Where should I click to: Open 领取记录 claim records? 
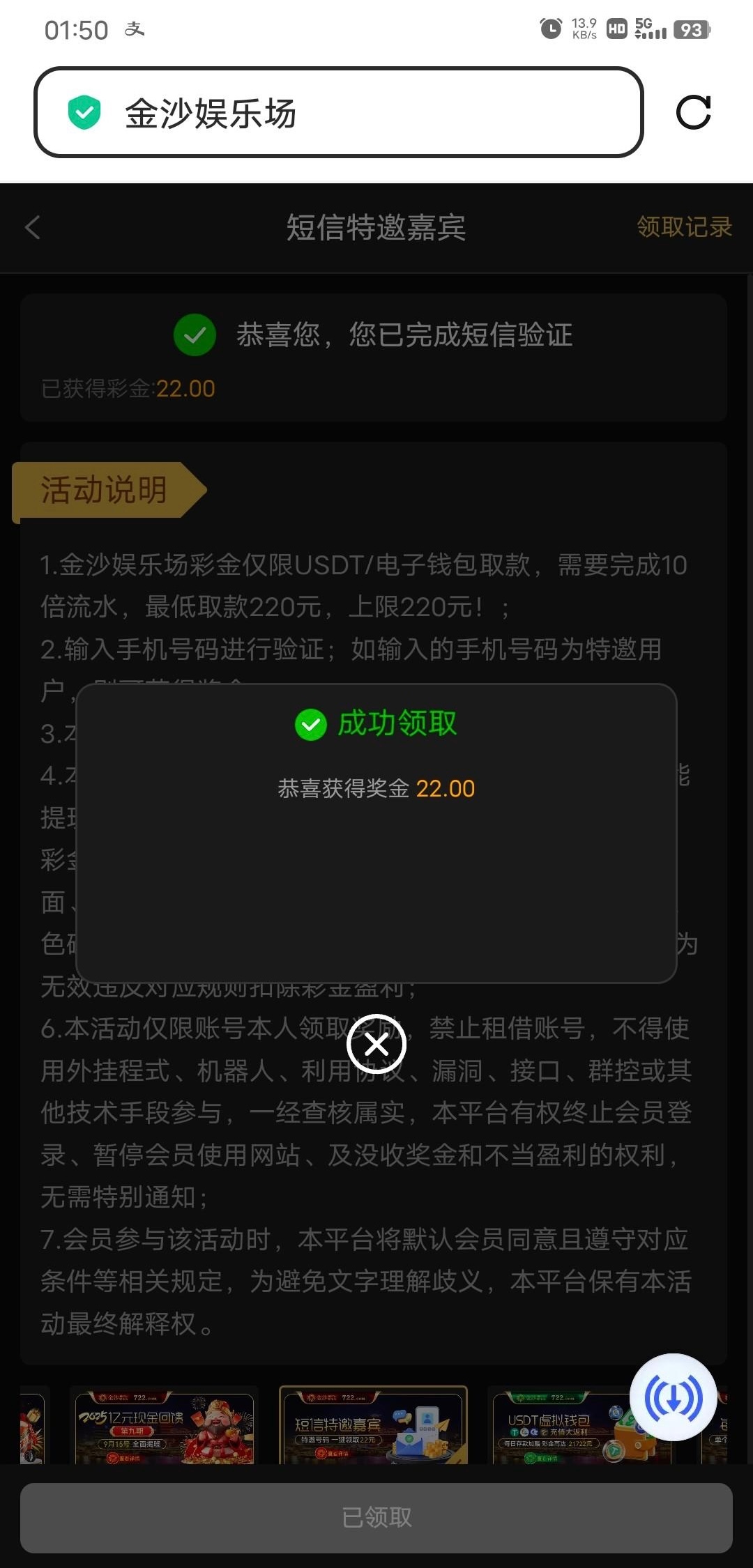coord(684,227)
